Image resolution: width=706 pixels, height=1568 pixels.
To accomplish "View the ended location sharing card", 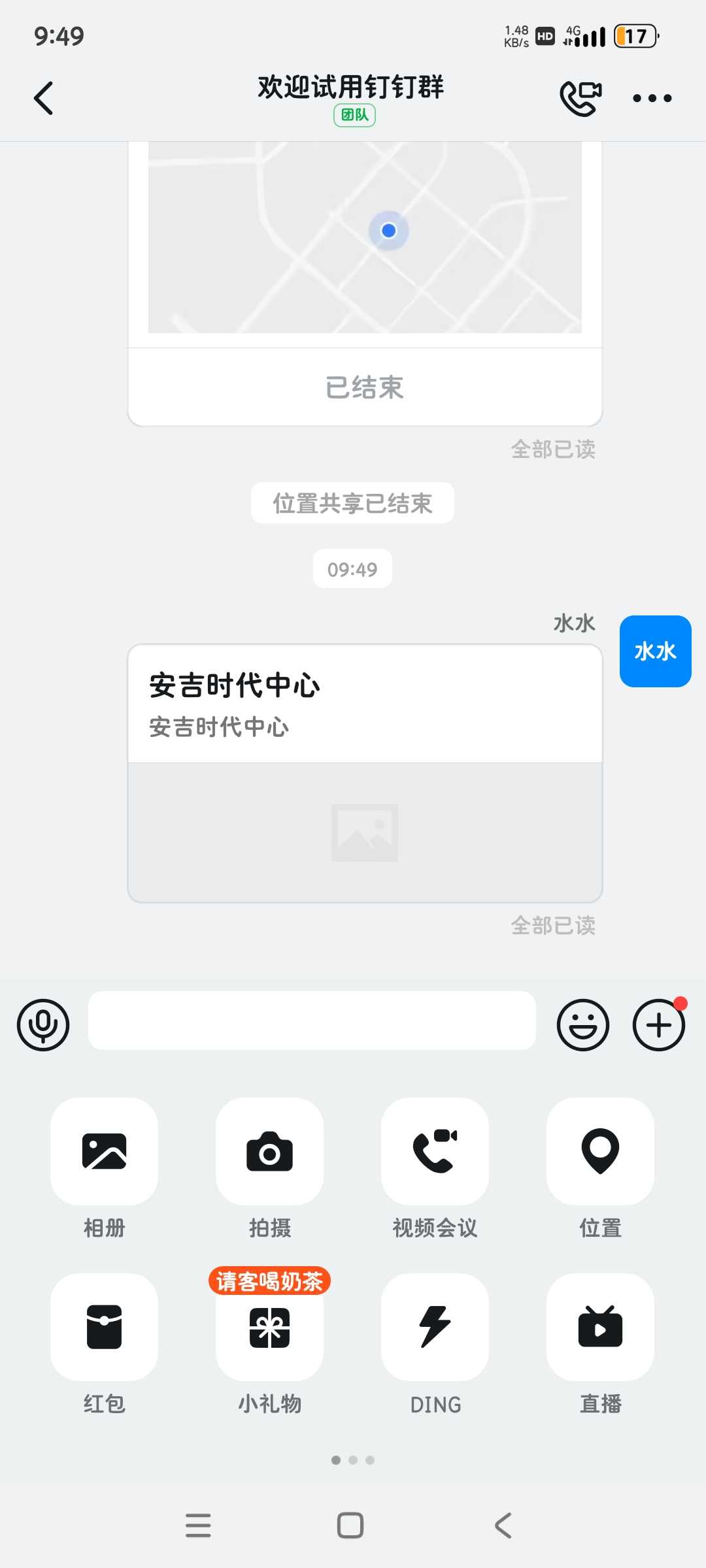I will (365, 281).
